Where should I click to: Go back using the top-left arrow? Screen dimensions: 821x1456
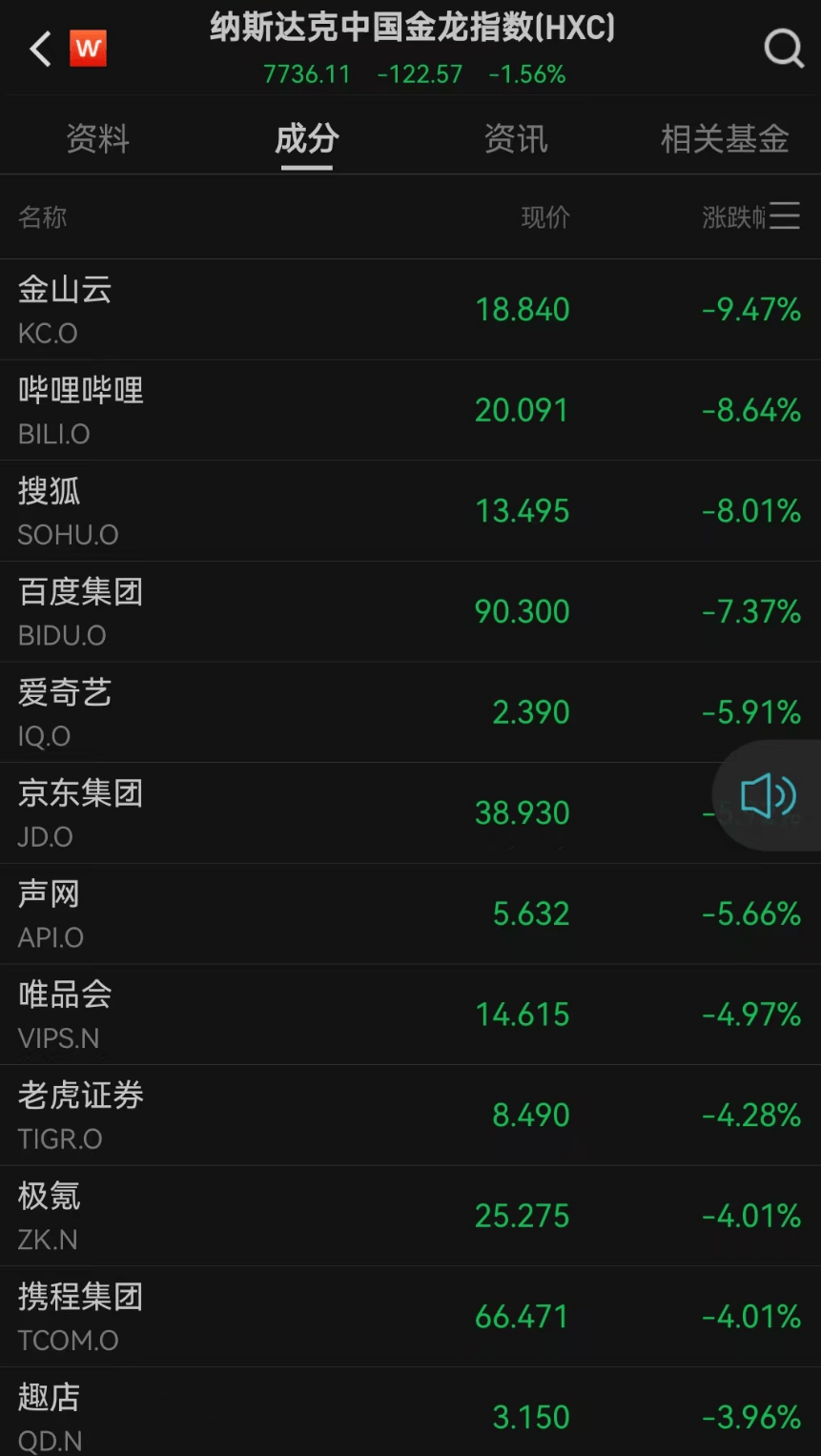point(40,49)
